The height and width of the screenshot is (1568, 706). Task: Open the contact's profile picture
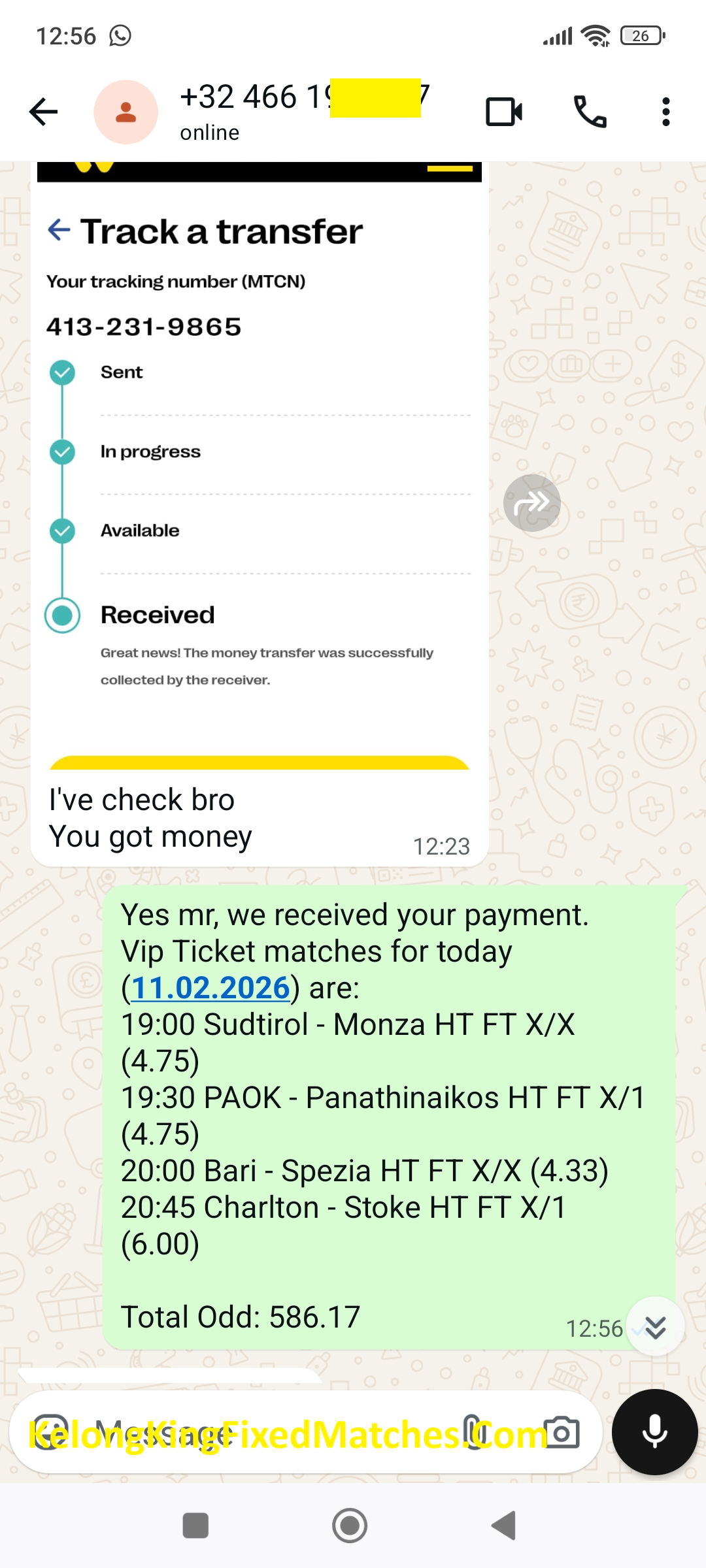pos(126,112)
